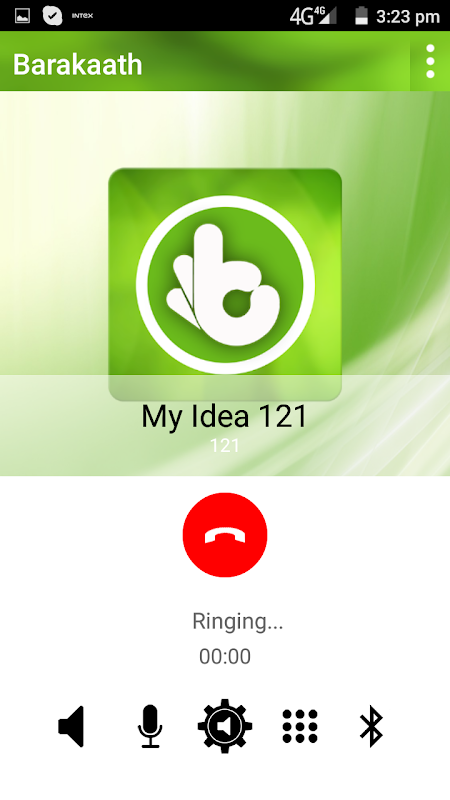Viewport: 450px width, 800px height.
Task: Toggle the speaker icon
Action: (71, 727)
